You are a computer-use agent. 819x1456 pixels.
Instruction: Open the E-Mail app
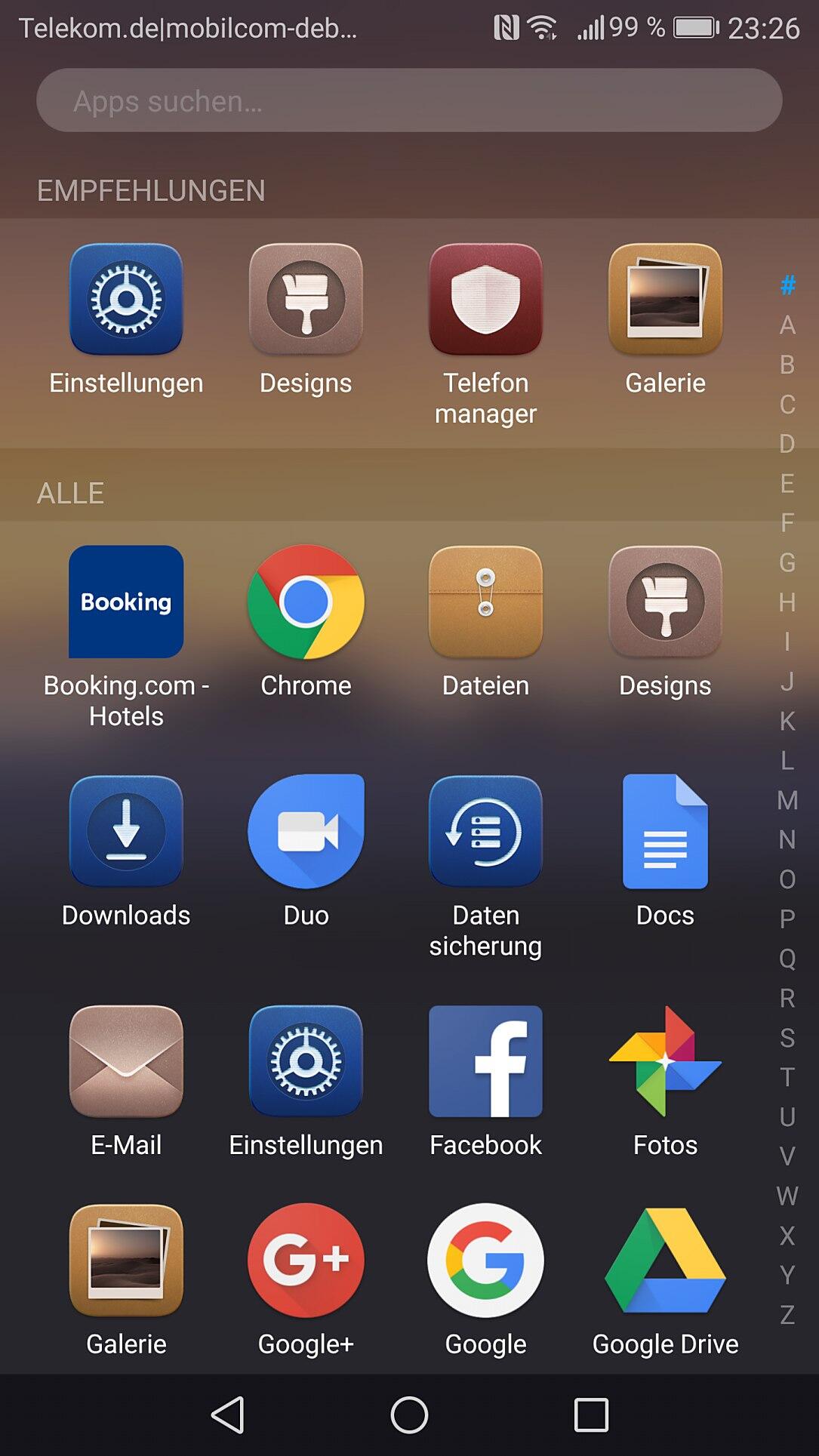tap(126, 1060)
